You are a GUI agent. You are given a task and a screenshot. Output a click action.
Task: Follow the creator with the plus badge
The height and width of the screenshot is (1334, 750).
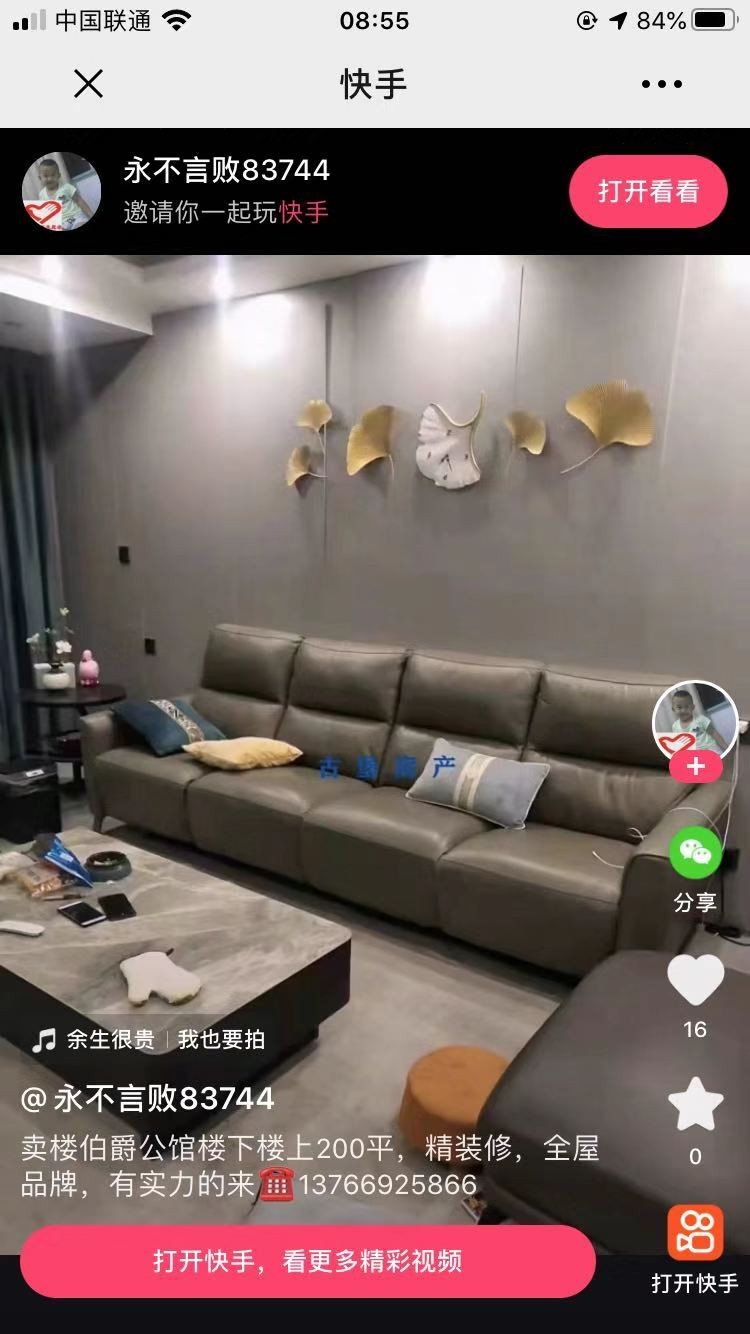696,767
